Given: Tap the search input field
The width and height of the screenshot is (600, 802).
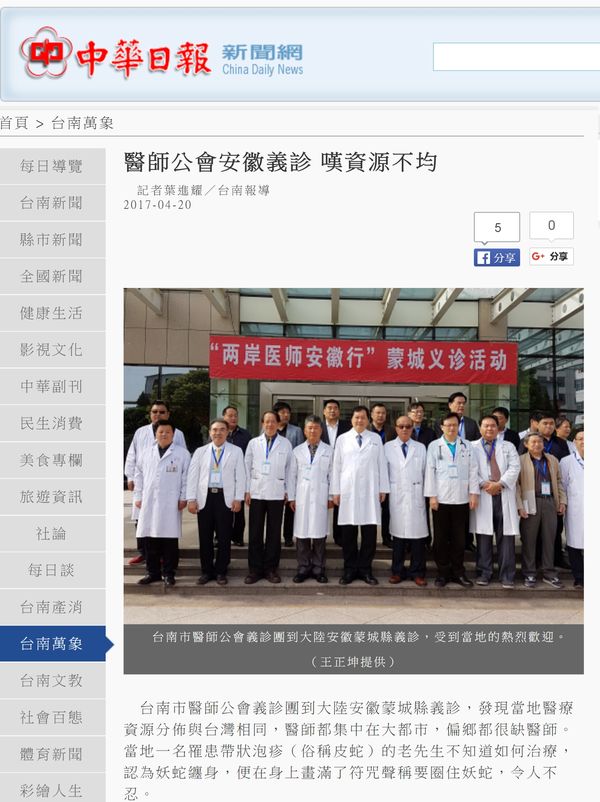Looking at the screenshot, I should pyautogui.click(x=515, y=57).
